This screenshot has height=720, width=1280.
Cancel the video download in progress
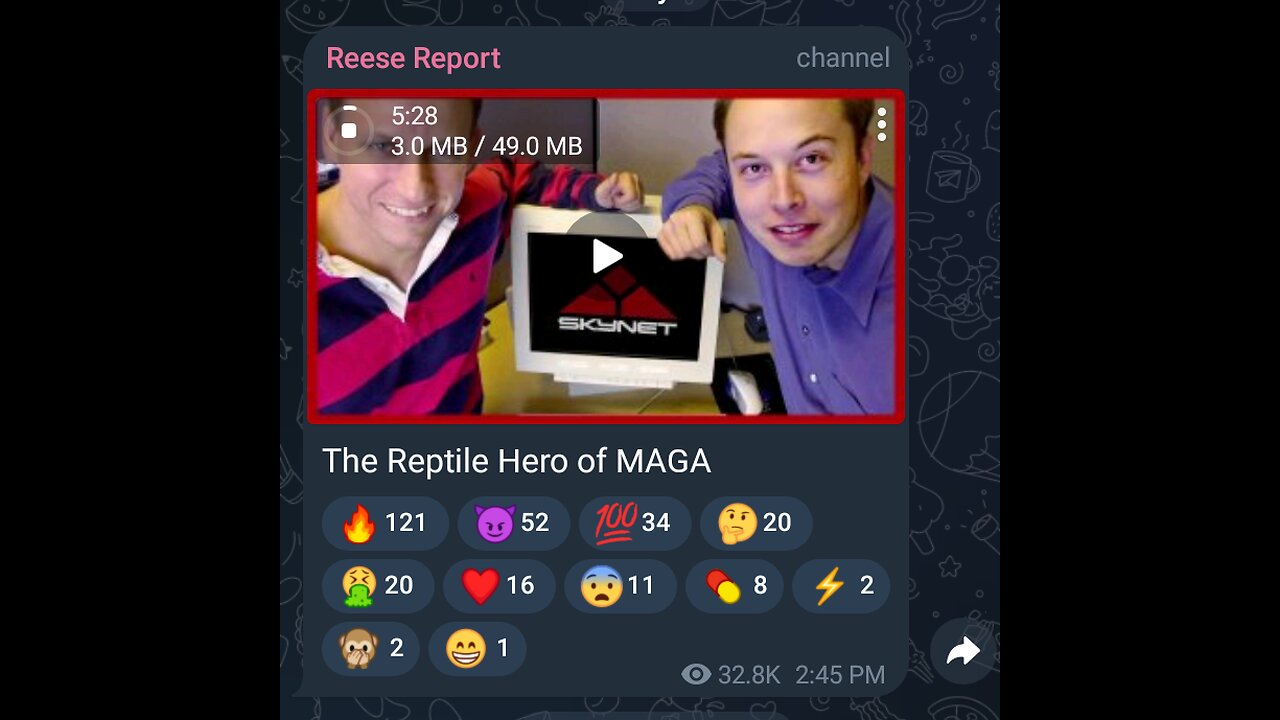[x=349, y=130]
